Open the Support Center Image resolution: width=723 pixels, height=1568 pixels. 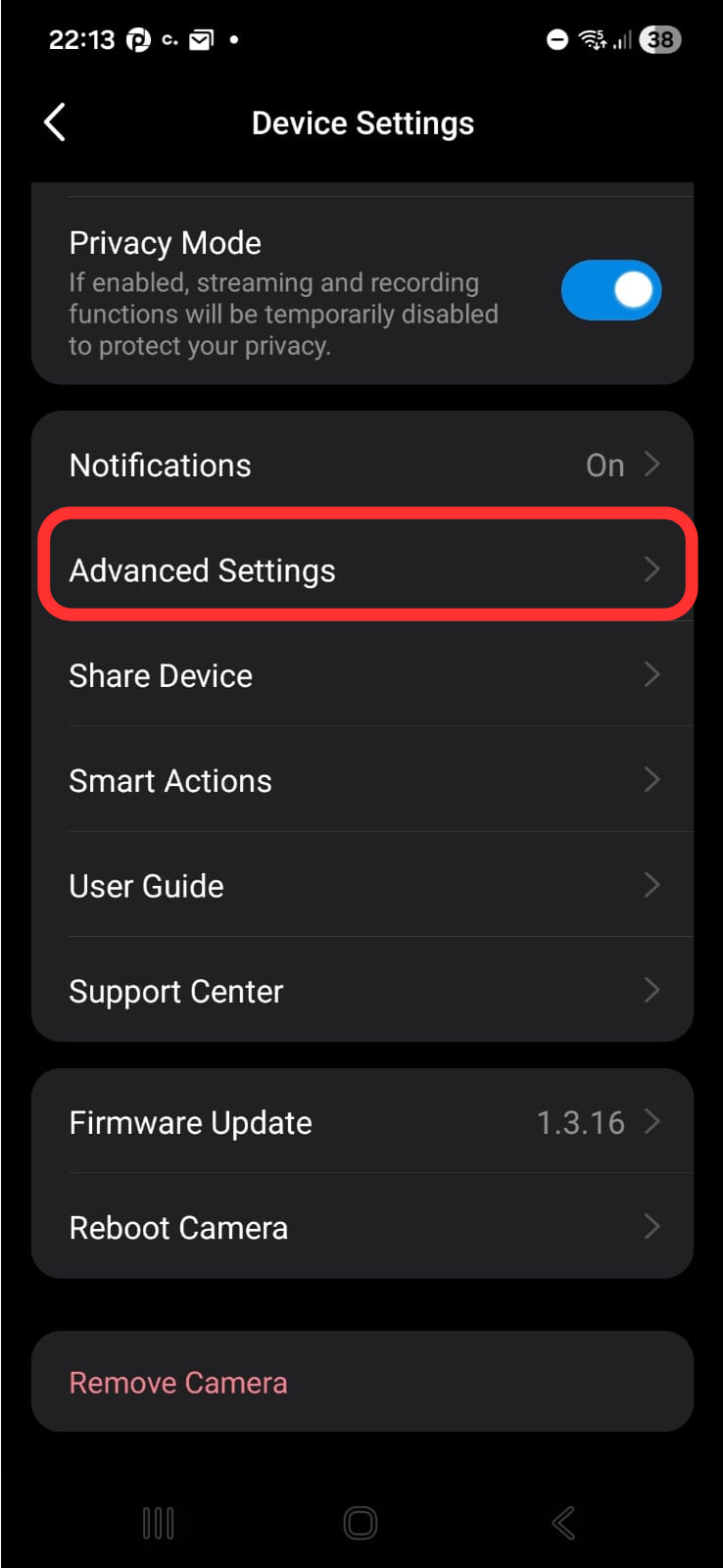[362, 991]
